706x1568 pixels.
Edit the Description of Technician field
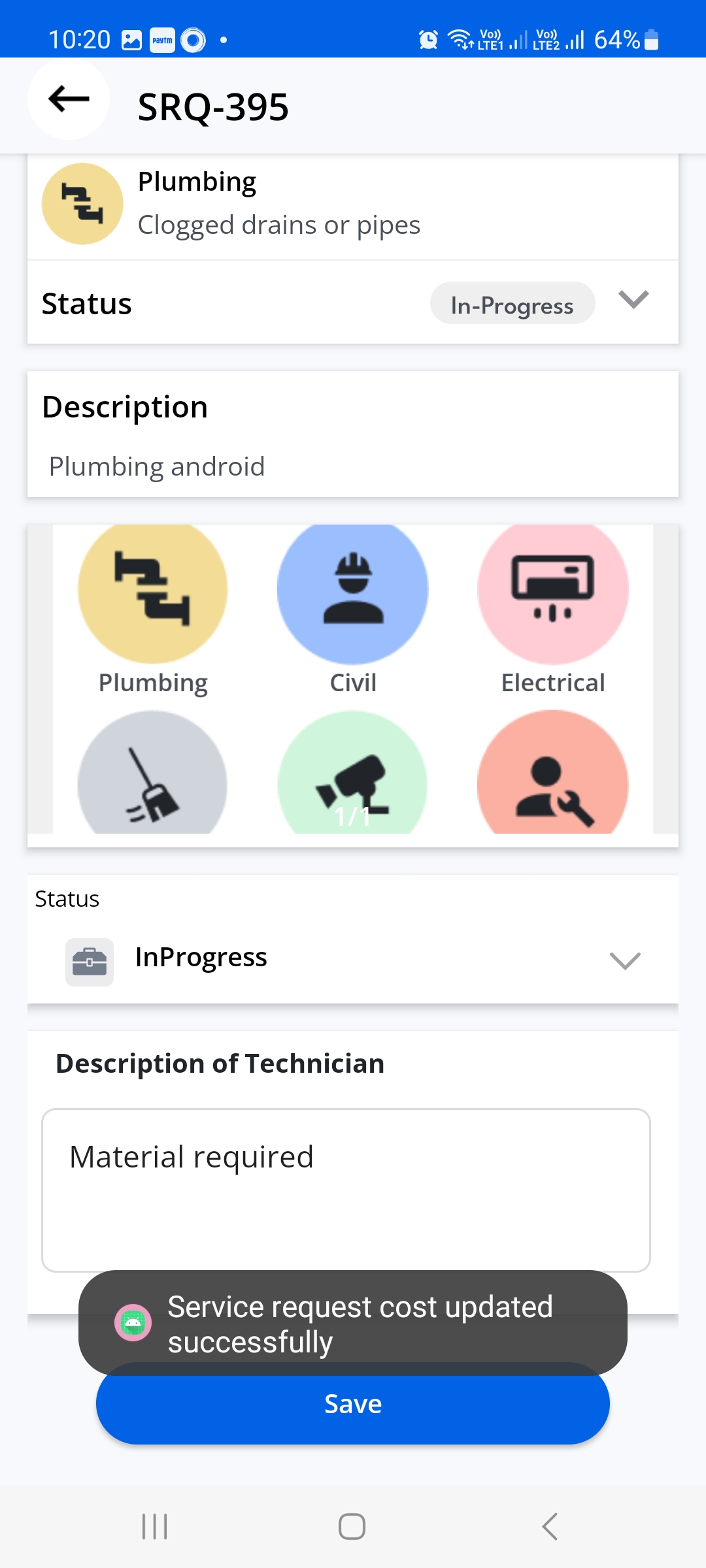346,1189
